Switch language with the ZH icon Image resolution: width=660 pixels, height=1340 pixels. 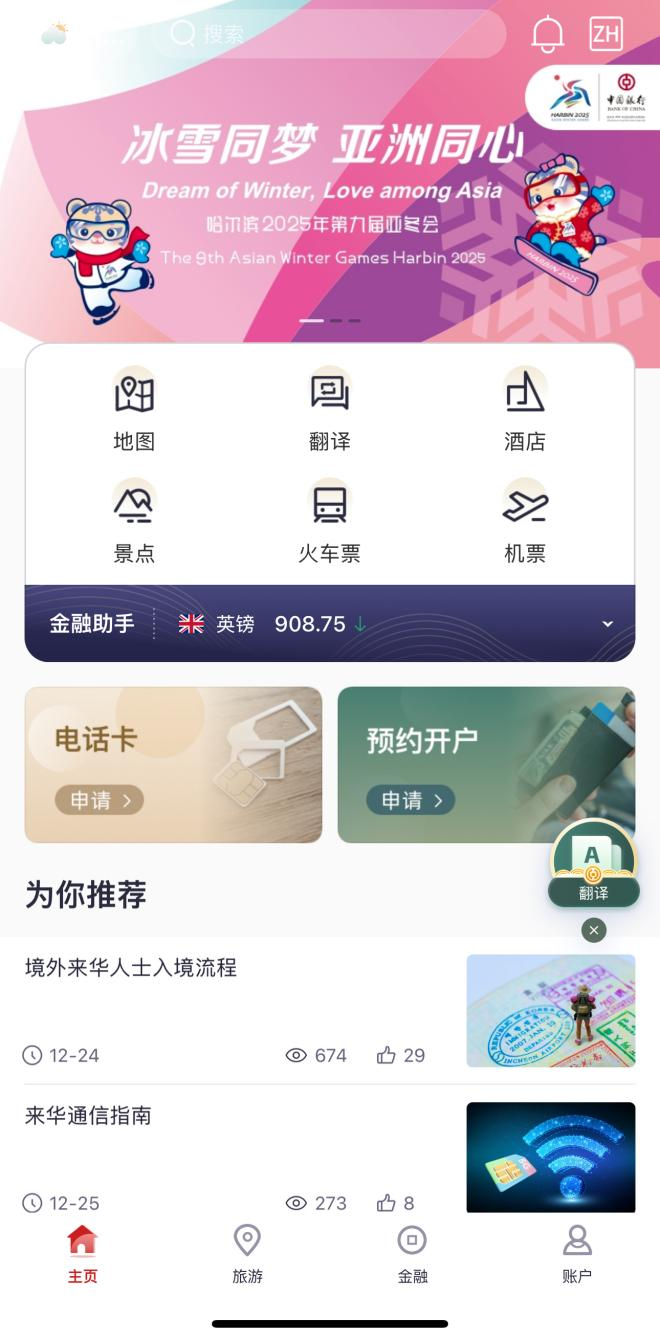pyautogui.click(x=606, y=34)
